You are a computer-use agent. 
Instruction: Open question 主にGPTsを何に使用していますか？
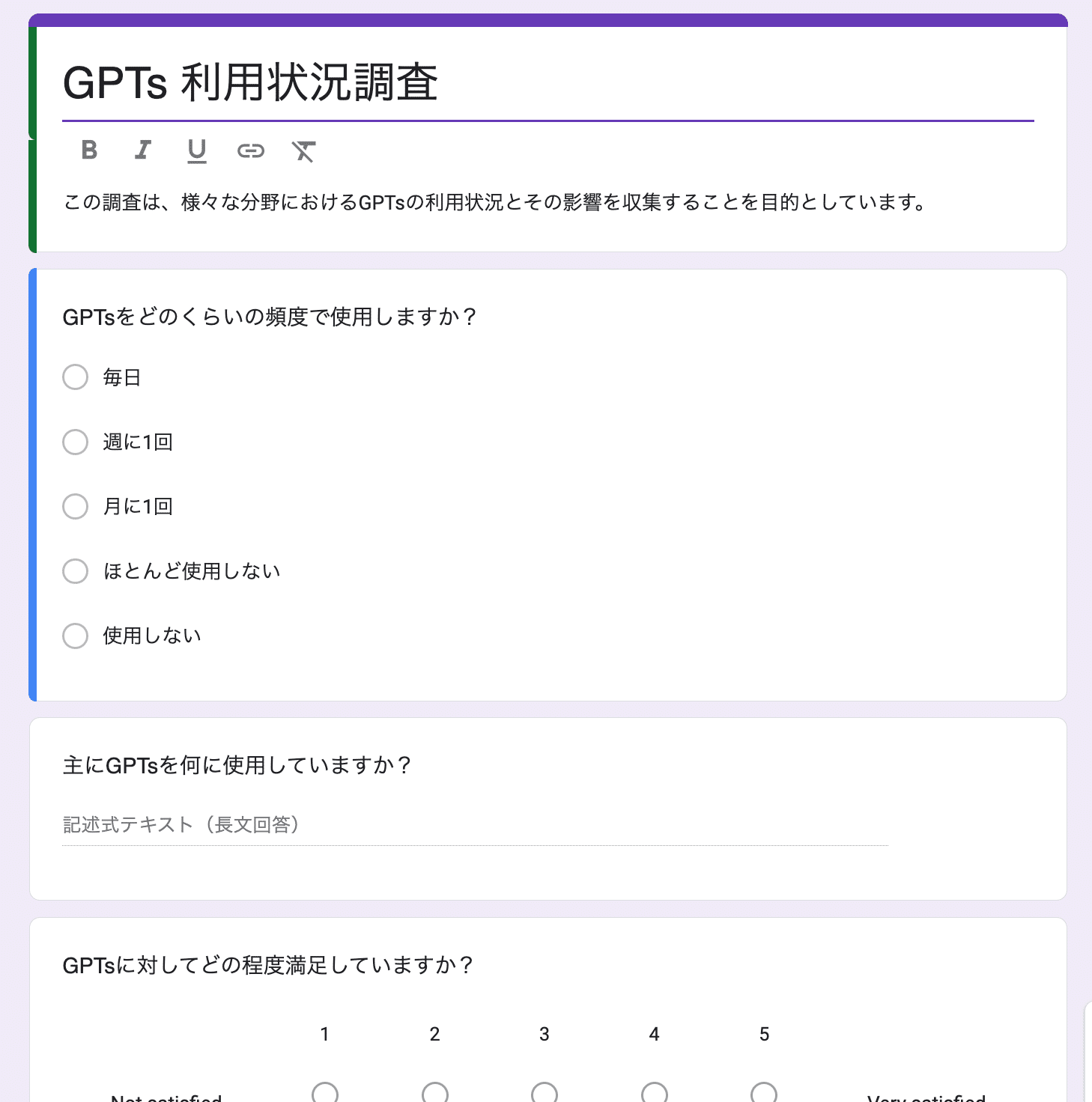tap(237, 765)
